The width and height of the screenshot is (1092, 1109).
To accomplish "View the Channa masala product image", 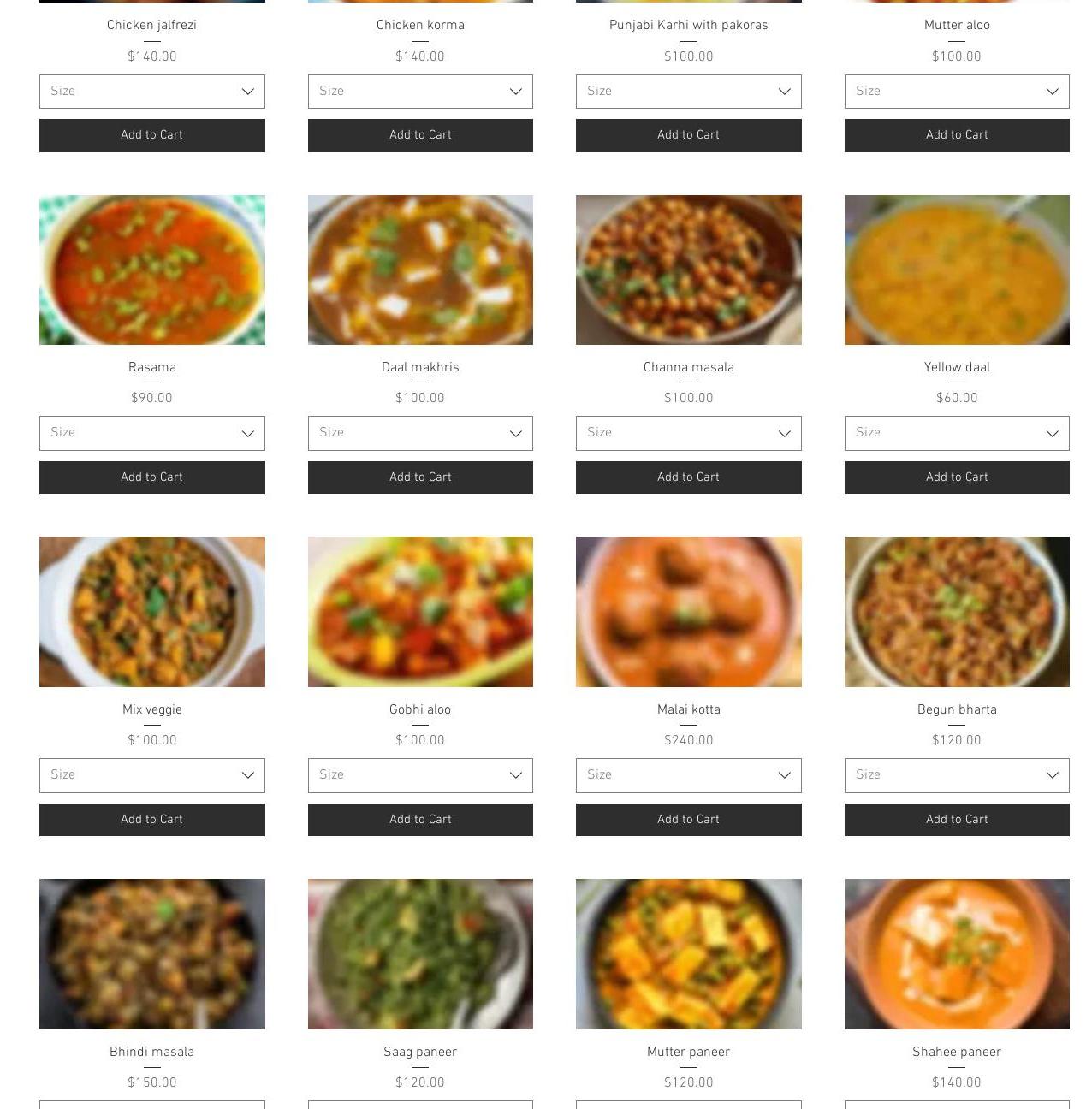I will pyautogui.click(x=688, y=270).
